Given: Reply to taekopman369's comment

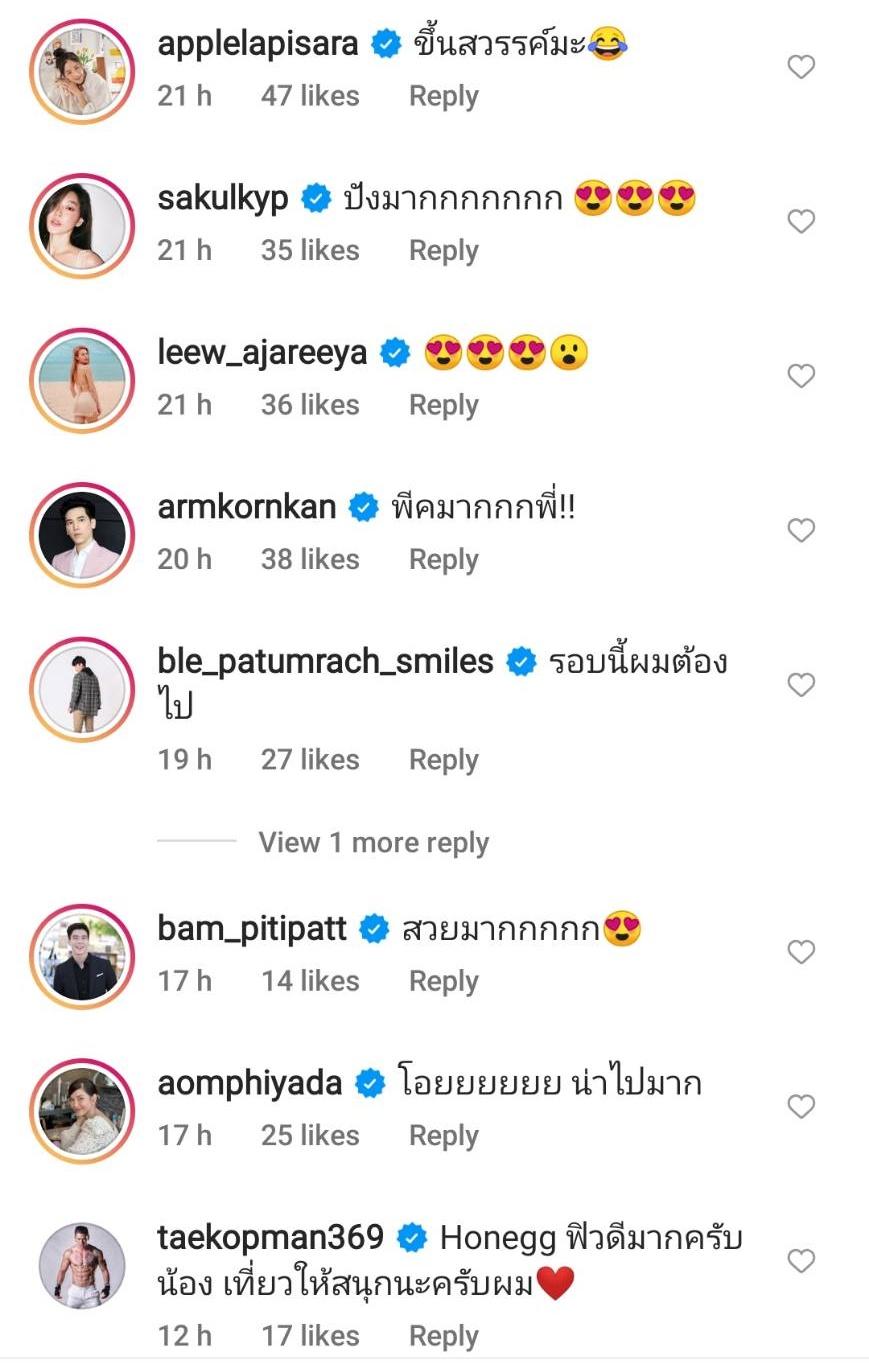Looking at the screenshot, I should point(443,1336).
